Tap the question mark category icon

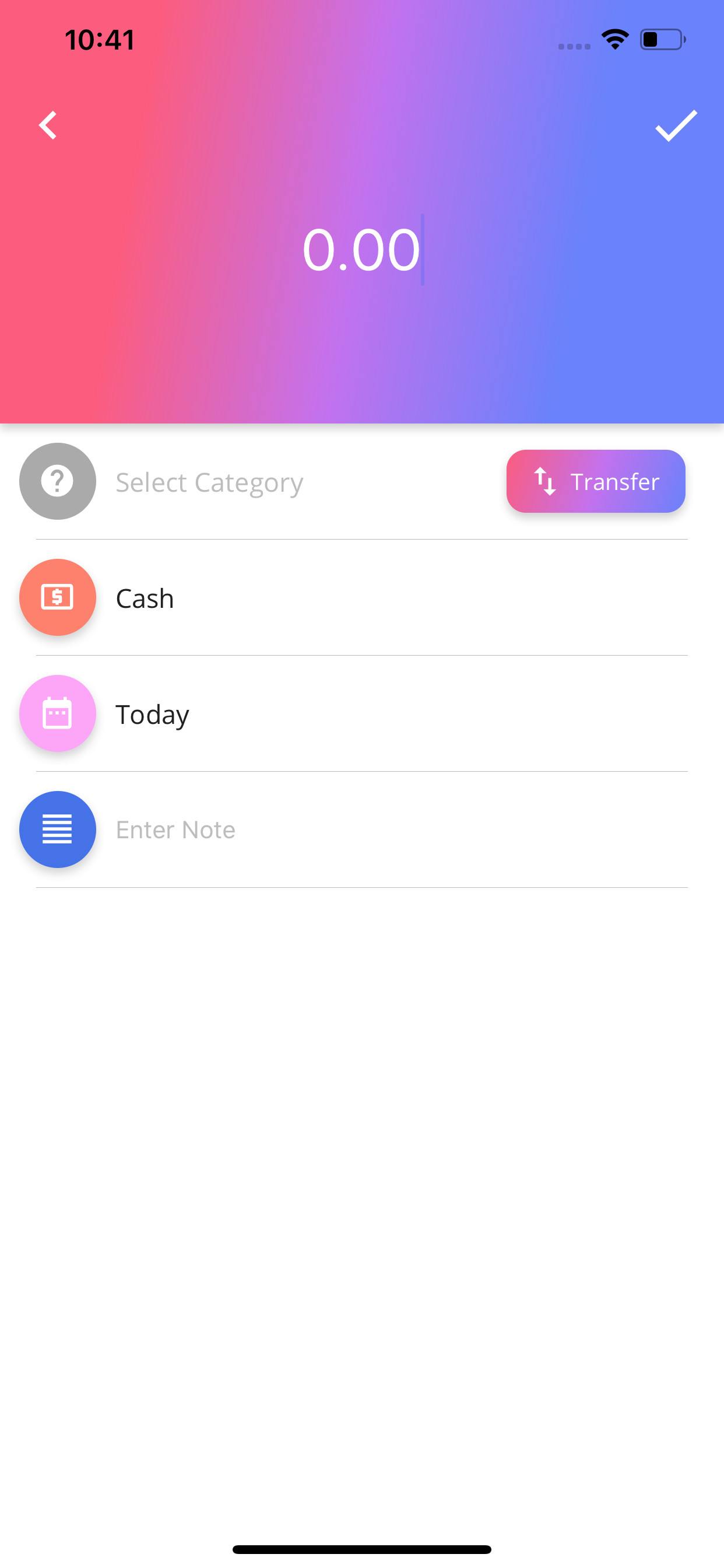57,481
